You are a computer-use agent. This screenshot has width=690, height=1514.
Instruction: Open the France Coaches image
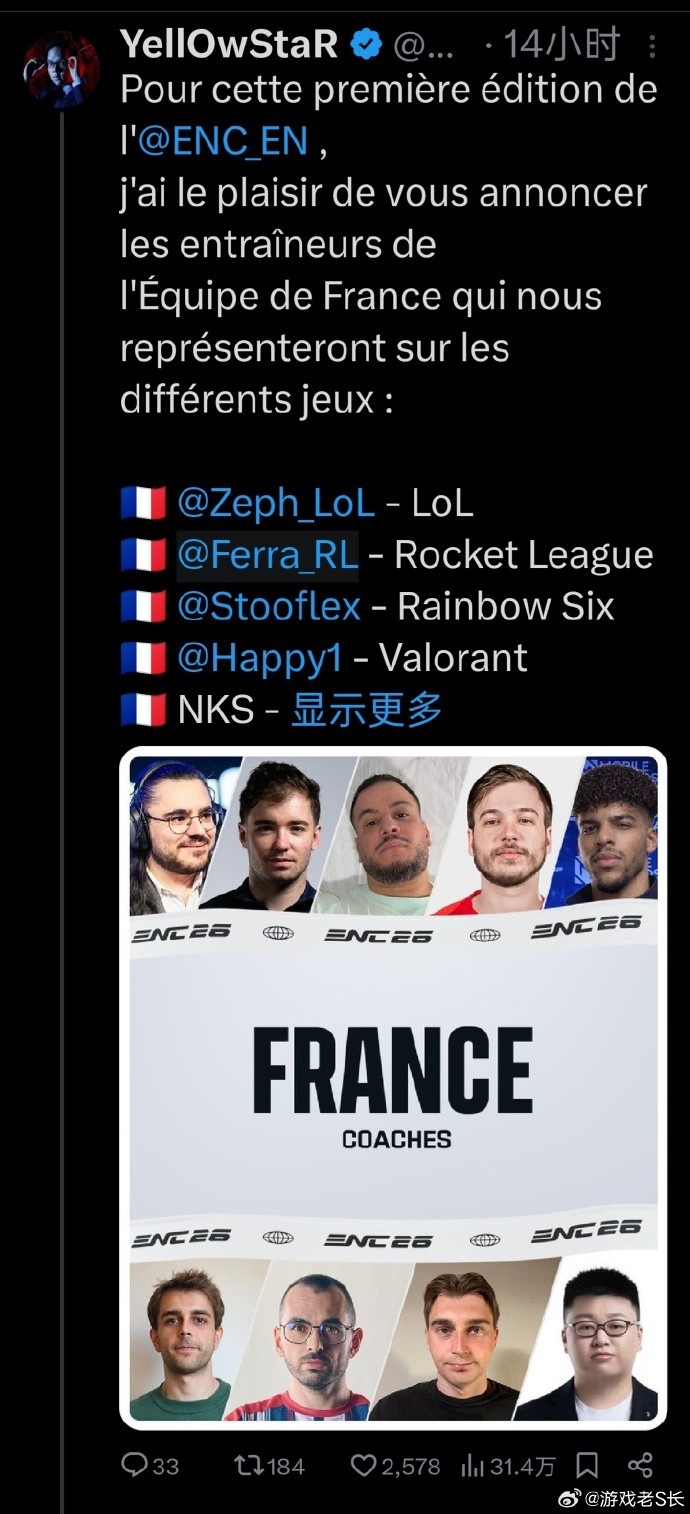click(x=393, y=1087)
